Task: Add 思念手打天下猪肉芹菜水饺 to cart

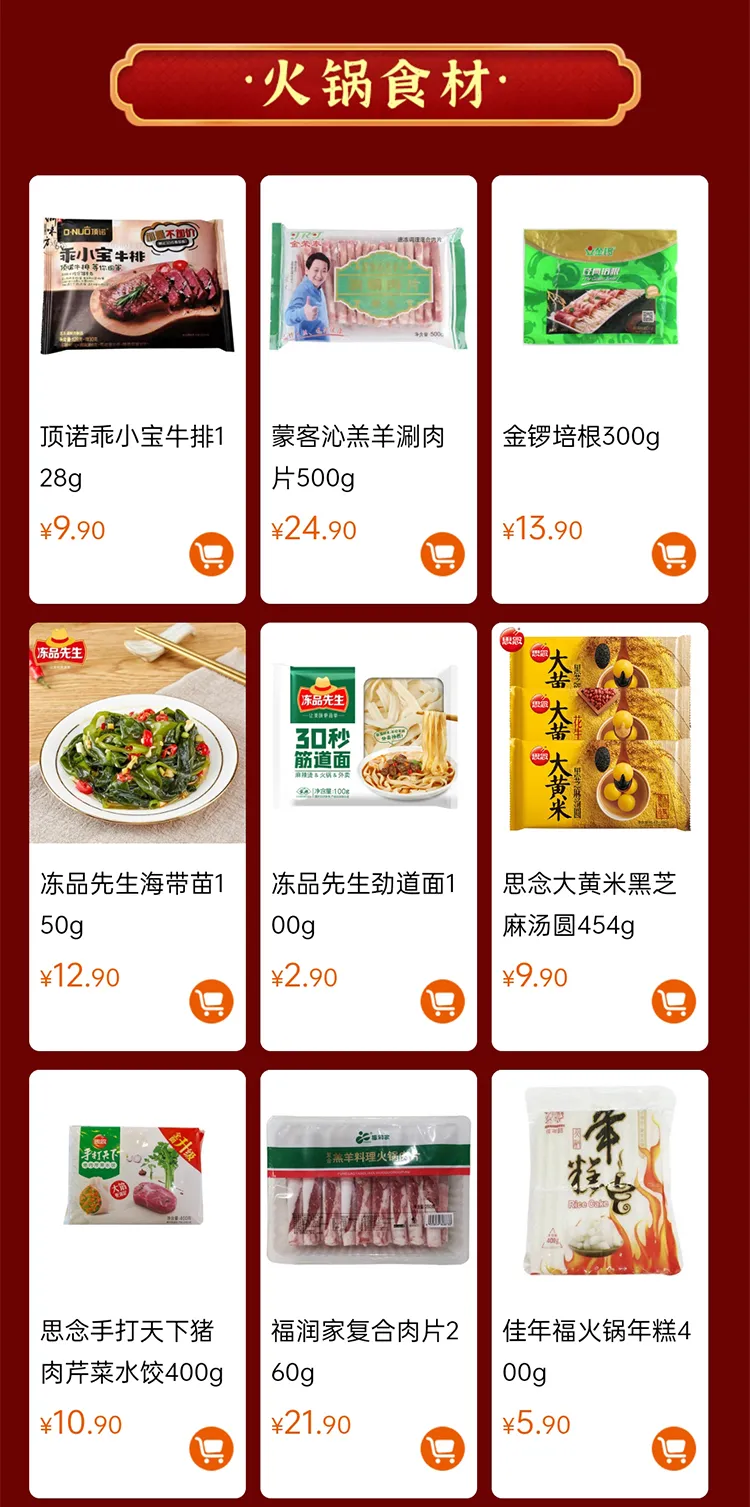Action: (211, 1448)
